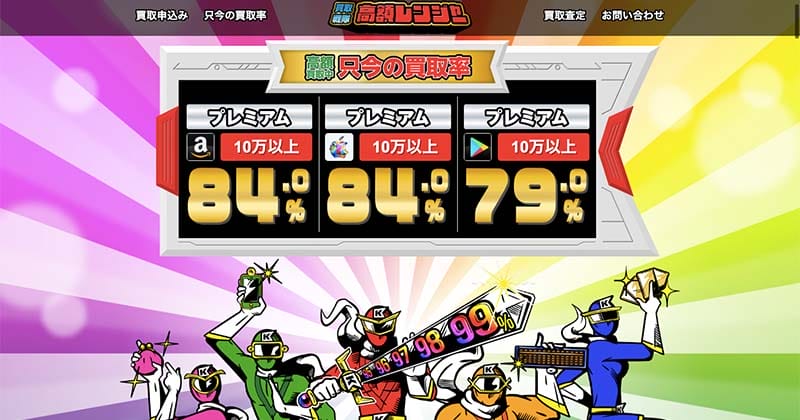
Task: Open the 買取査定 page
Action: [x=563, y=16]
